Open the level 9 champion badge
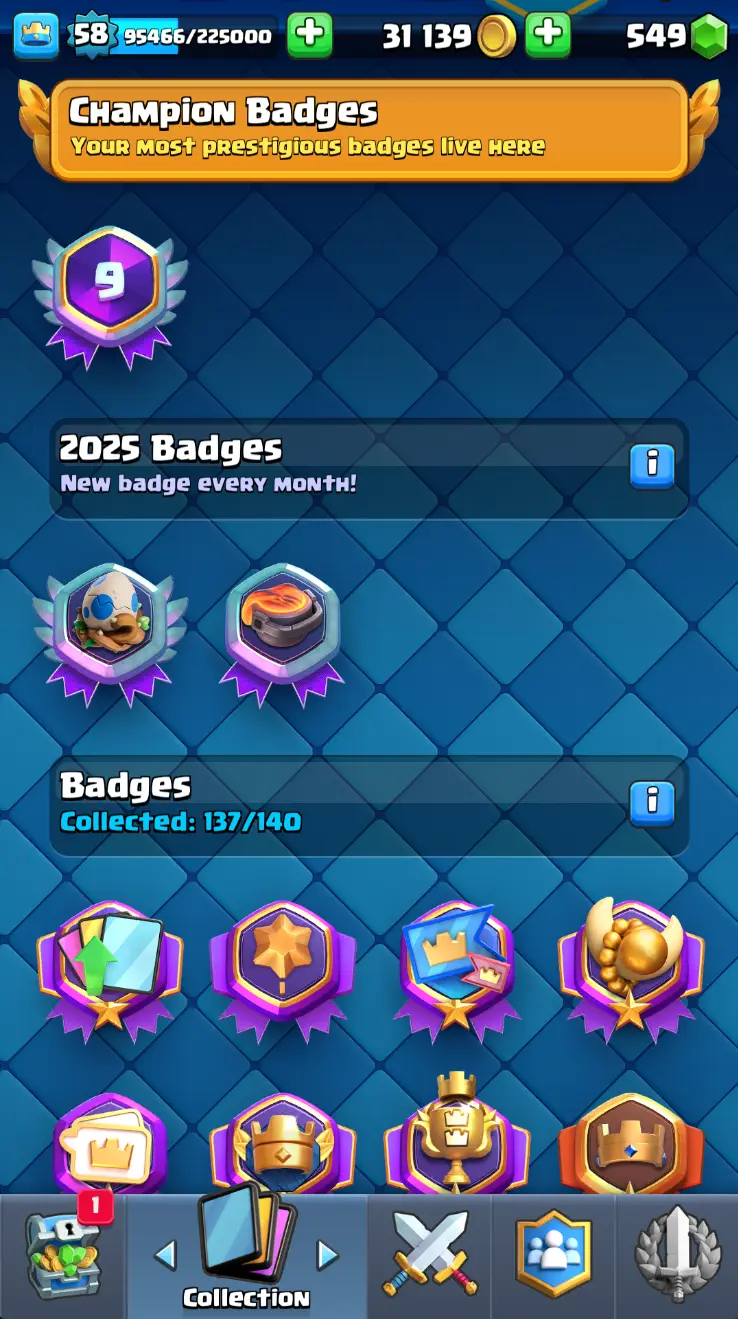 click(x=110, y=290)
